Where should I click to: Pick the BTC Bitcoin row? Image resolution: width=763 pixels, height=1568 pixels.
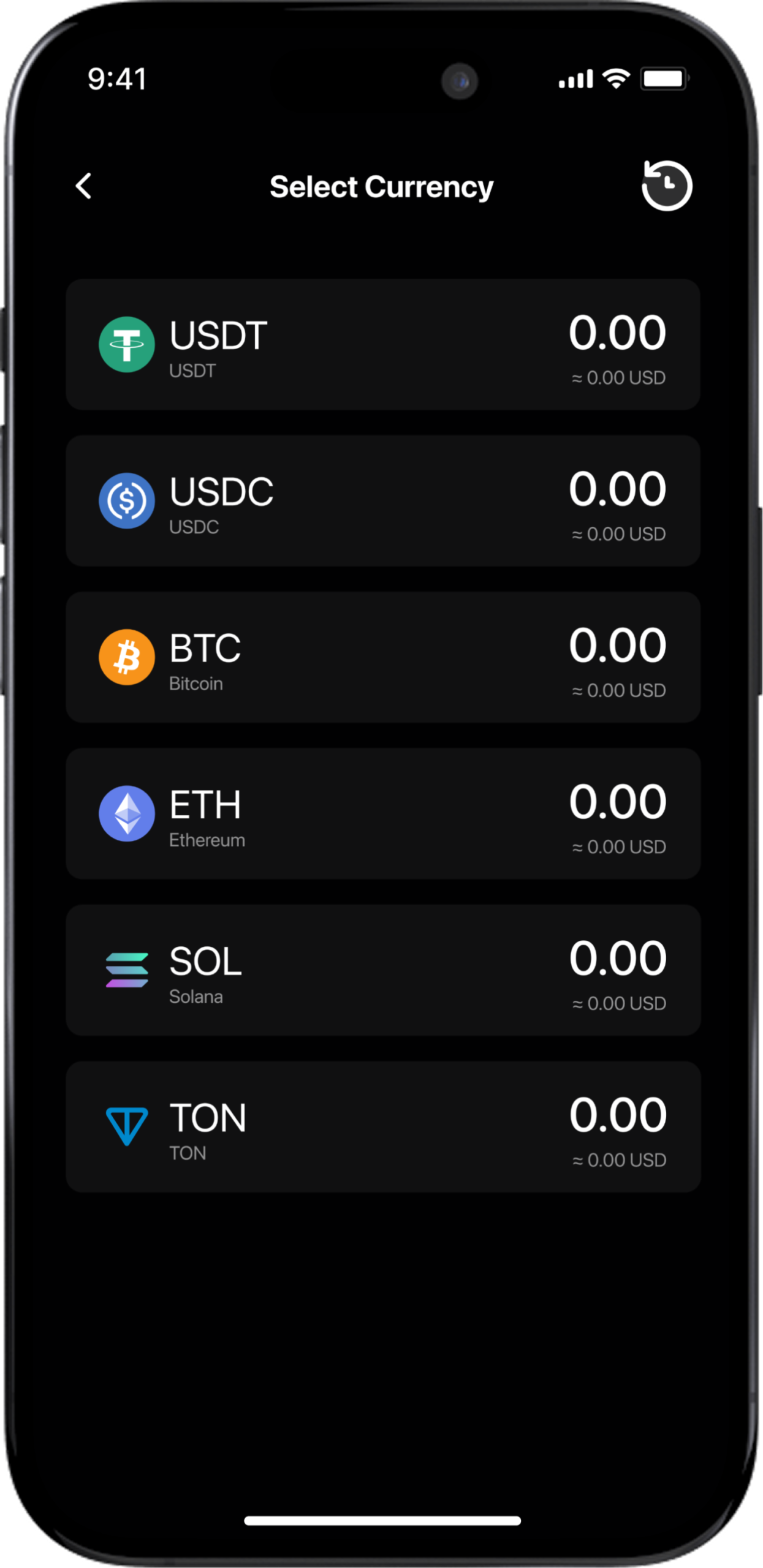[382, 657]
